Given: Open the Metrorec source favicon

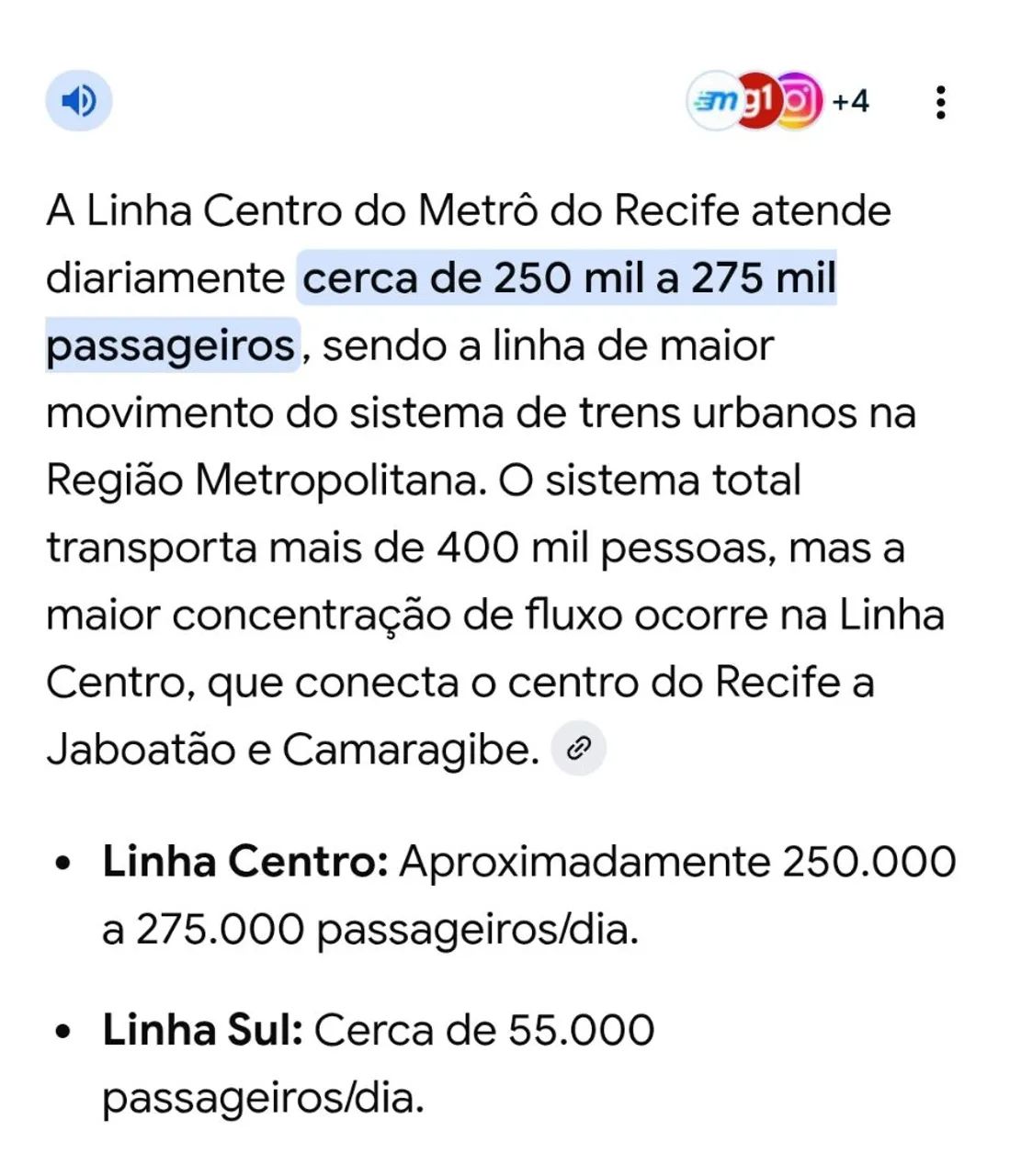Looking at the screenshot, I should pos(715,102).
